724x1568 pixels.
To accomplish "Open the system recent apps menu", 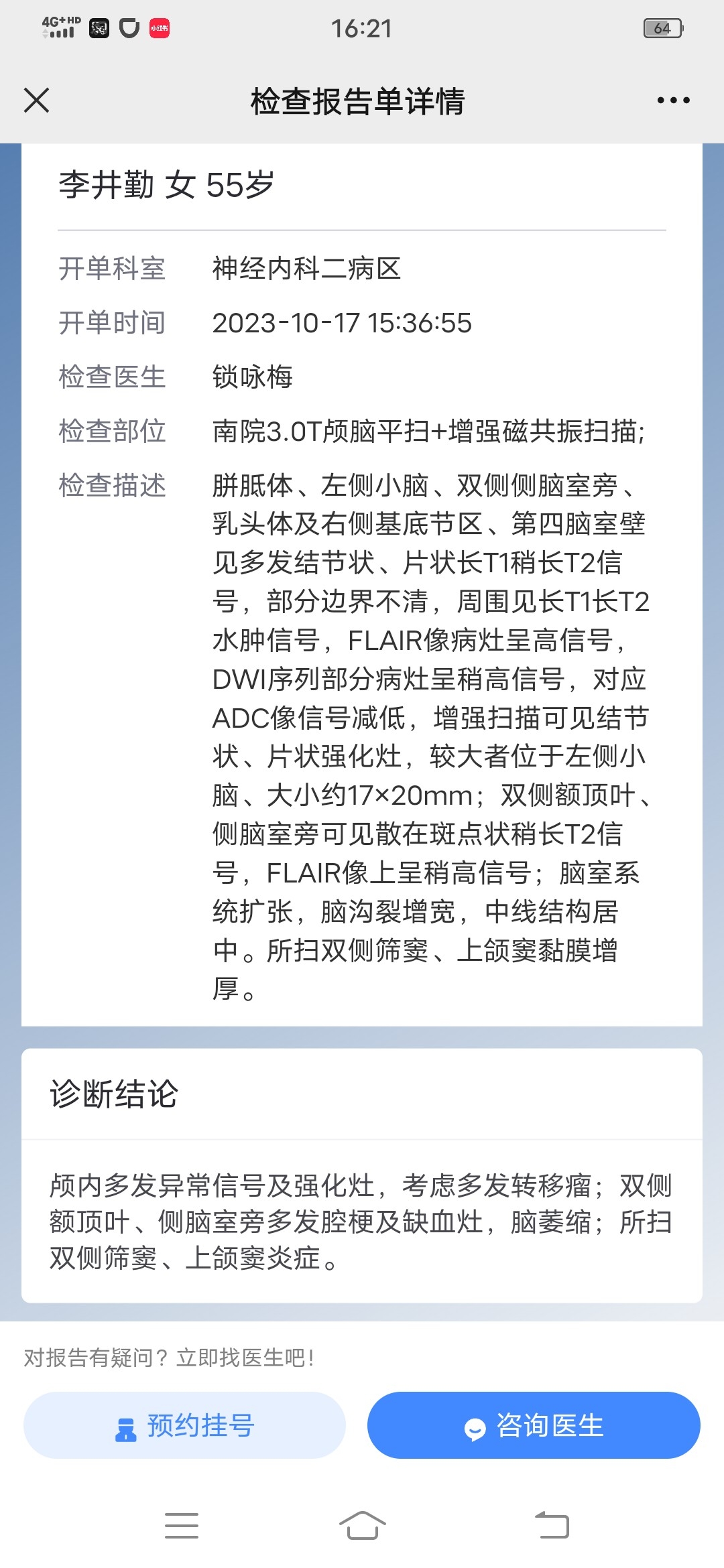I will point(182,1526).
